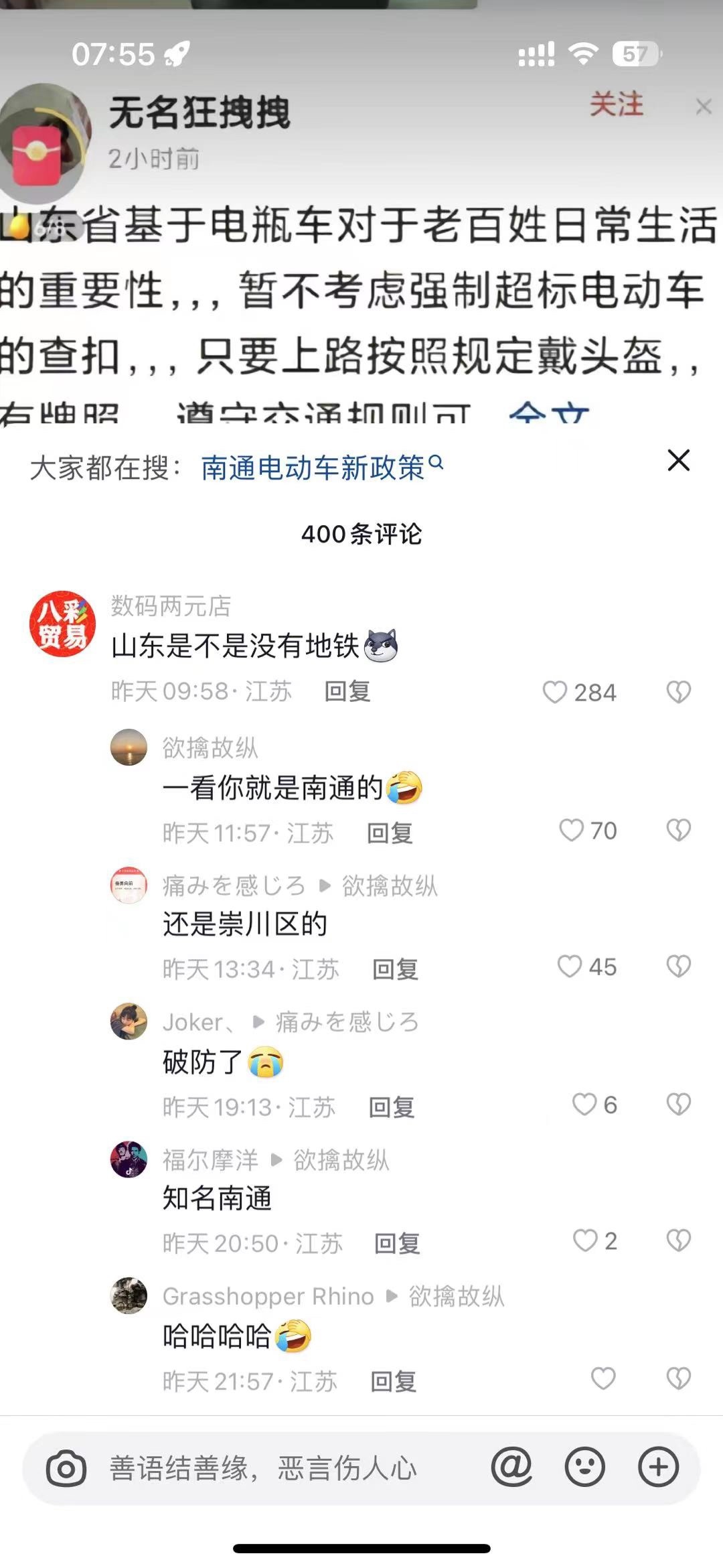Follow 无名狂拽拽 with the 关注 button
Viewport: 723px width, 1568px height.
click(616, 104)
